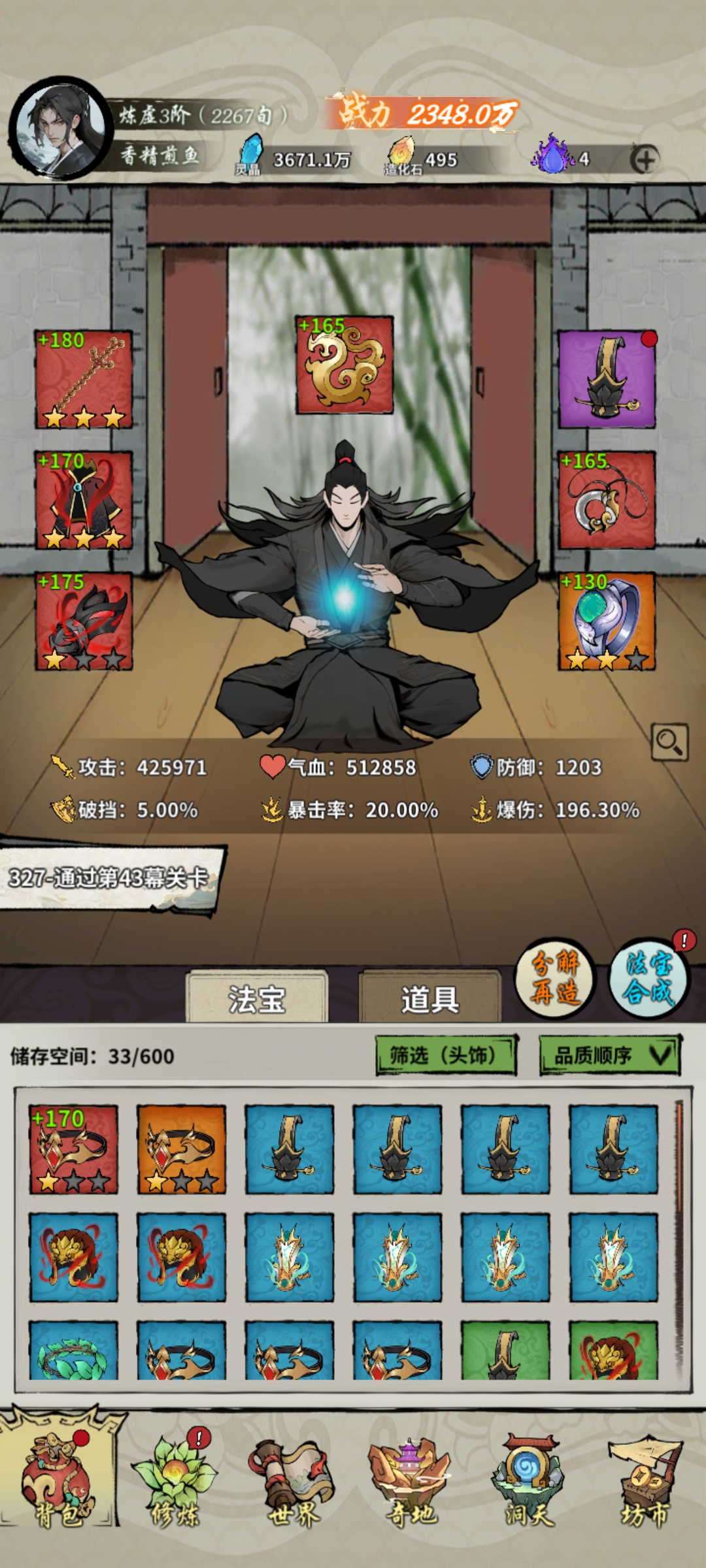This screenshot has width=706, height=1568.
Task: Open the equipped +130 ring slot
Action: 607,621
